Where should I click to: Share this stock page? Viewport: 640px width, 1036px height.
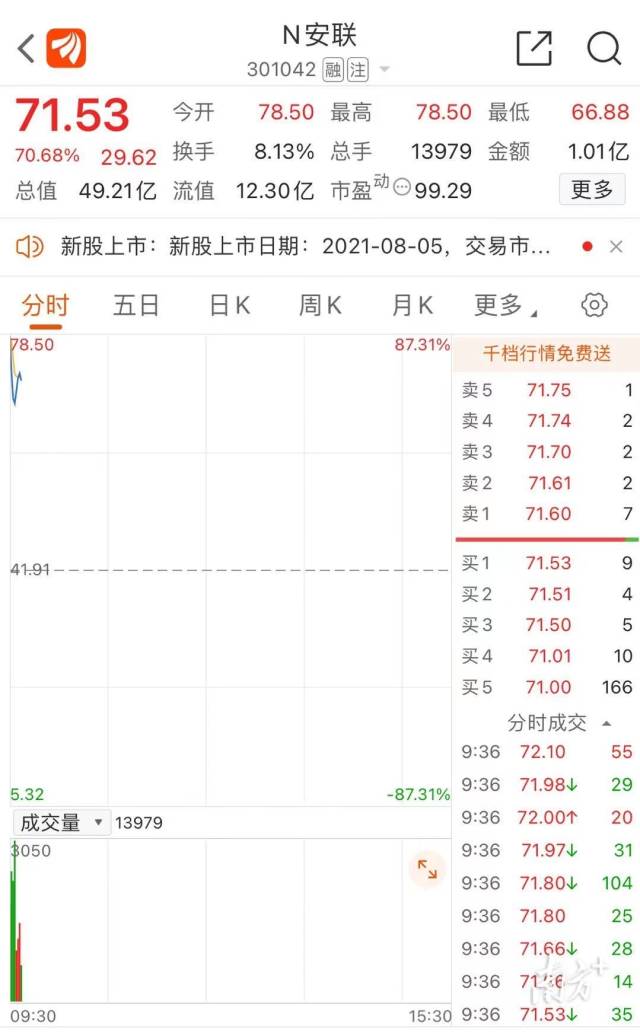534,48
